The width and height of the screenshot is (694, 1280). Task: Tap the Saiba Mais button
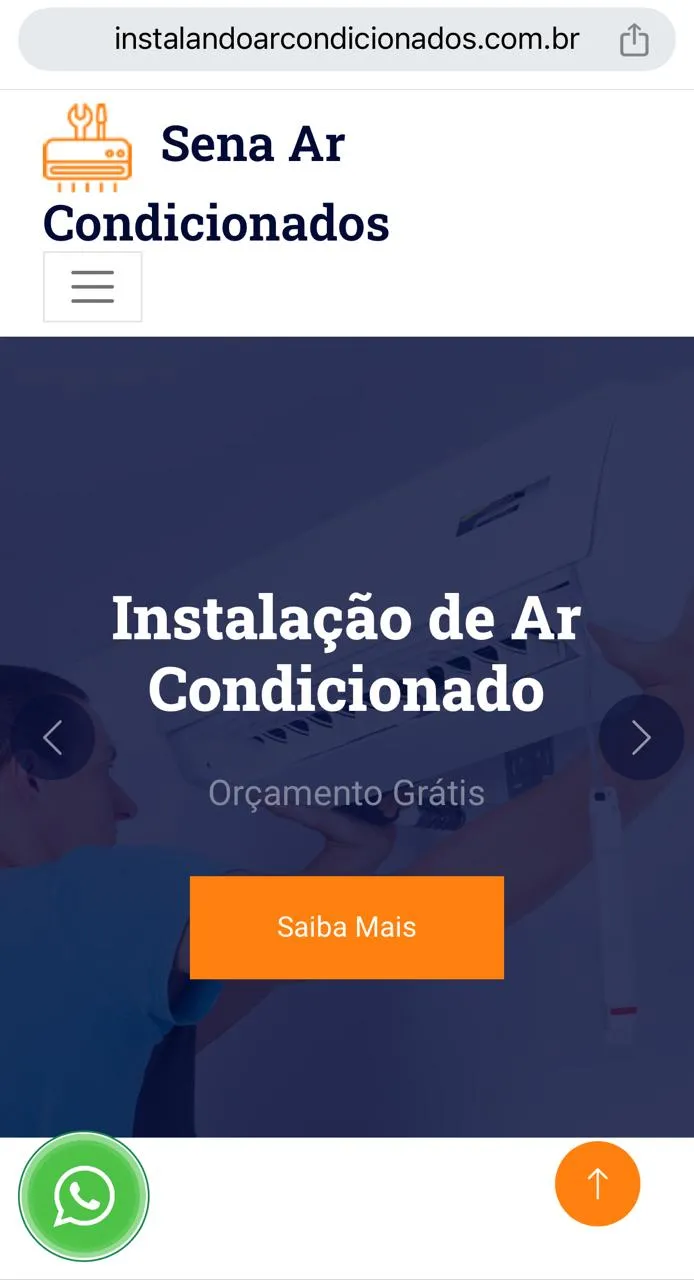[347, 927]
